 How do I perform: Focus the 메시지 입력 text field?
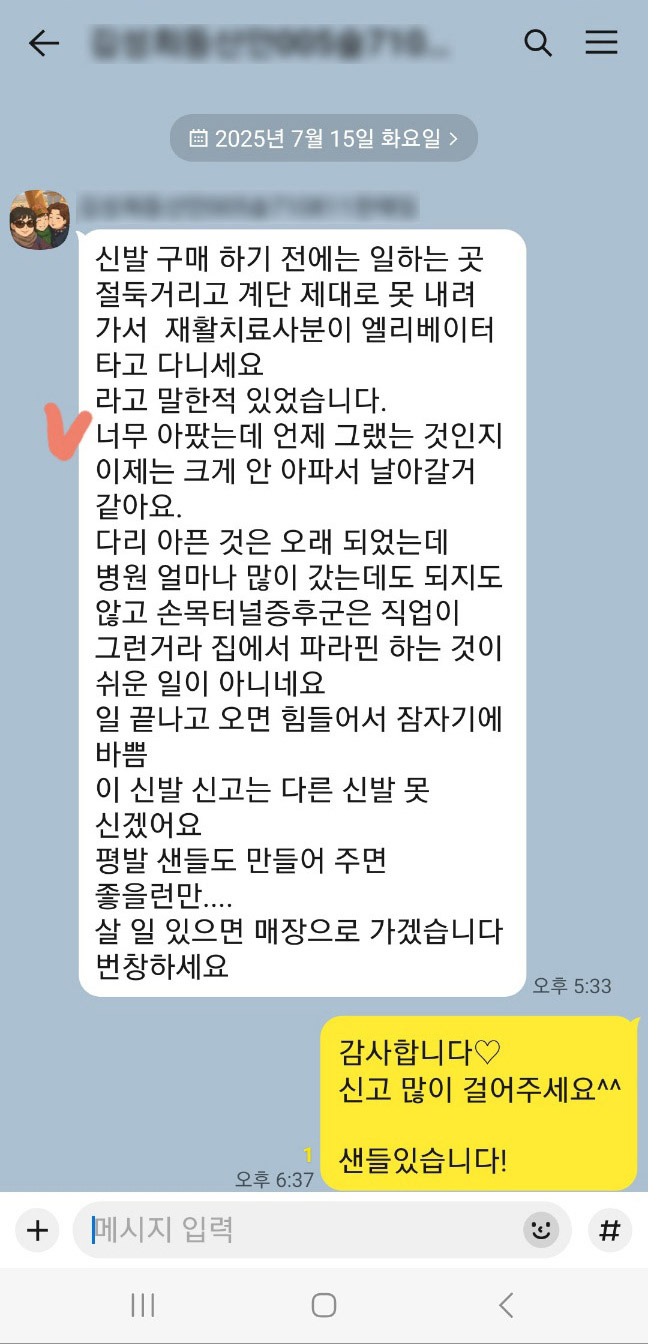tap(300, 1230)
